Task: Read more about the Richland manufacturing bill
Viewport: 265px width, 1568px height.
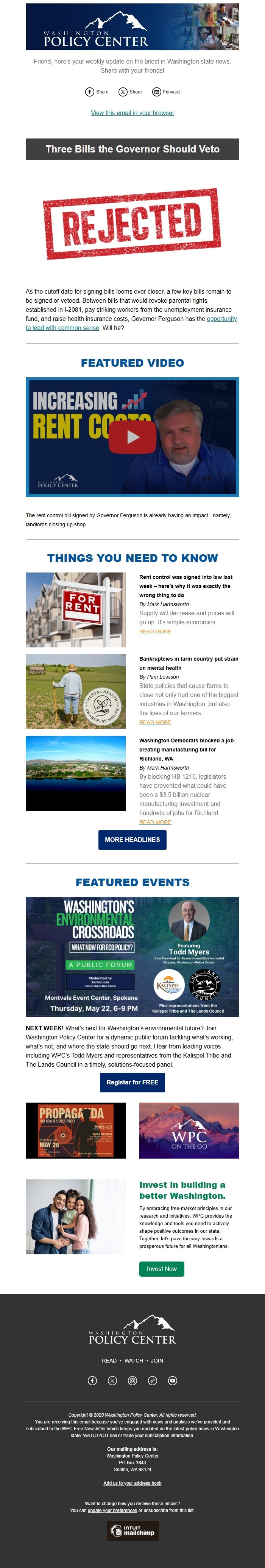Action: tap(155, 822)
